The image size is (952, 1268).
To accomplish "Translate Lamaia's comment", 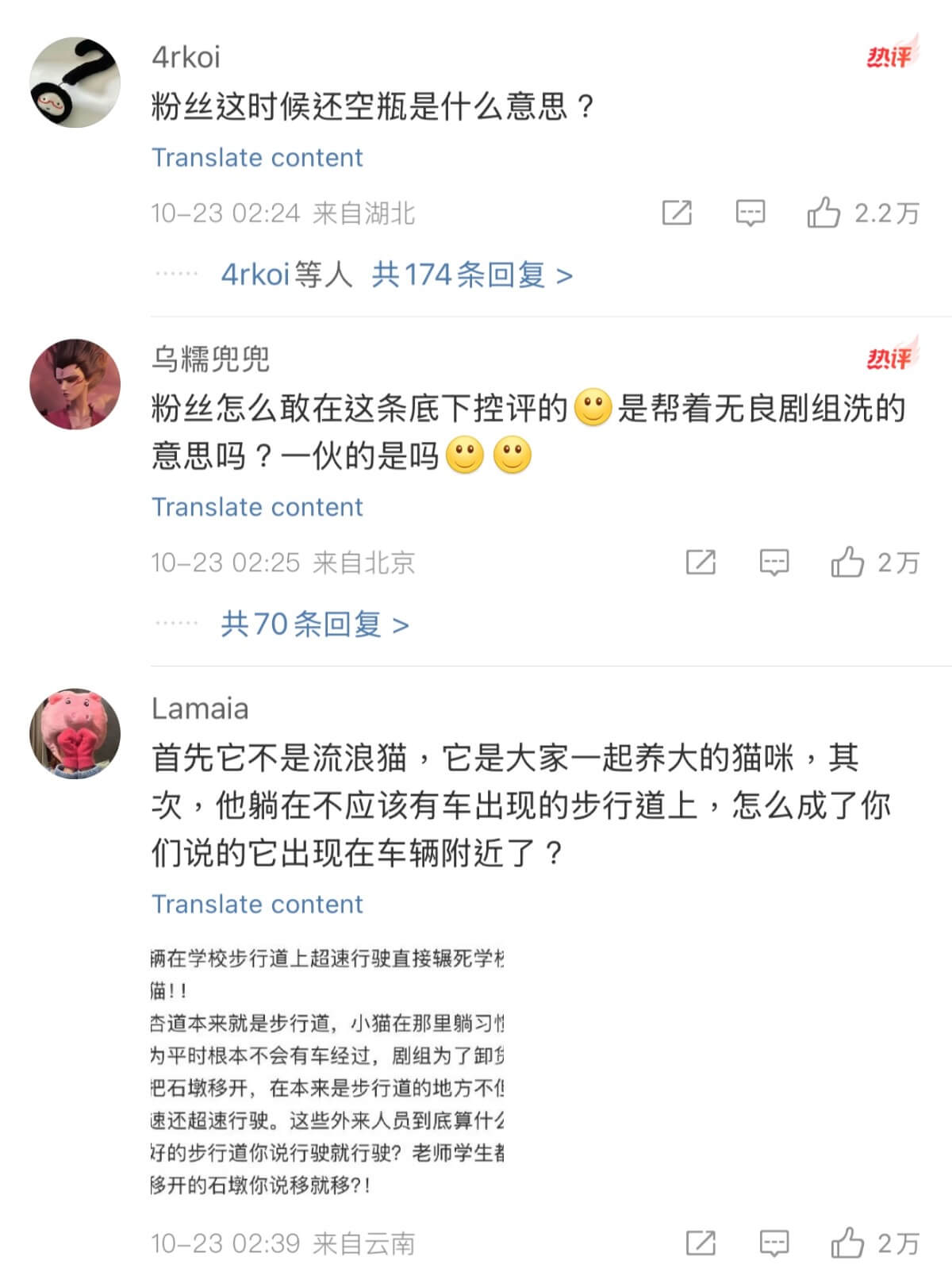I will coord(257,905).
